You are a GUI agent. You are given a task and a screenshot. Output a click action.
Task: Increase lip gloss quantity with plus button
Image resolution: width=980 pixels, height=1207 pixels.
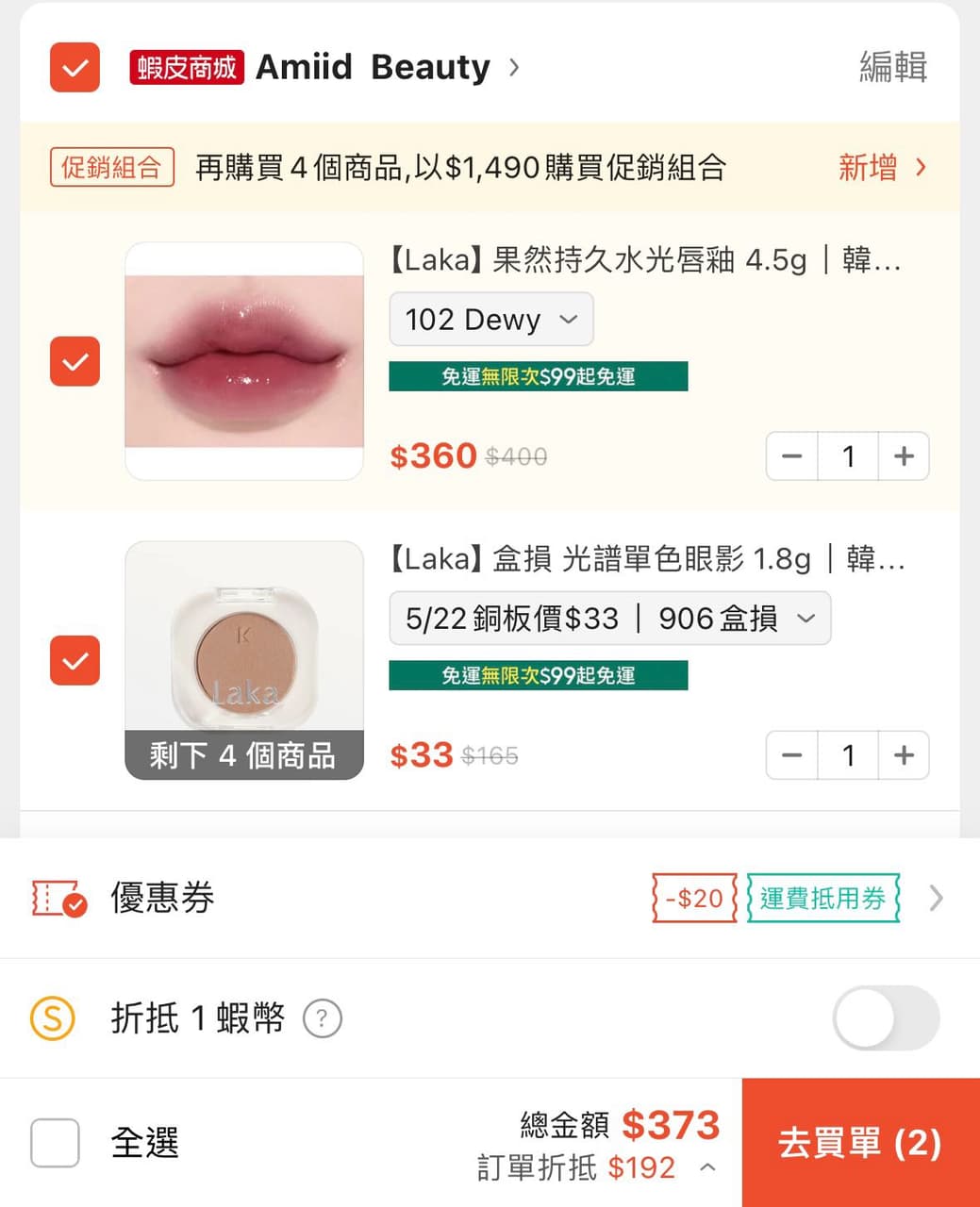coord(903,456)
